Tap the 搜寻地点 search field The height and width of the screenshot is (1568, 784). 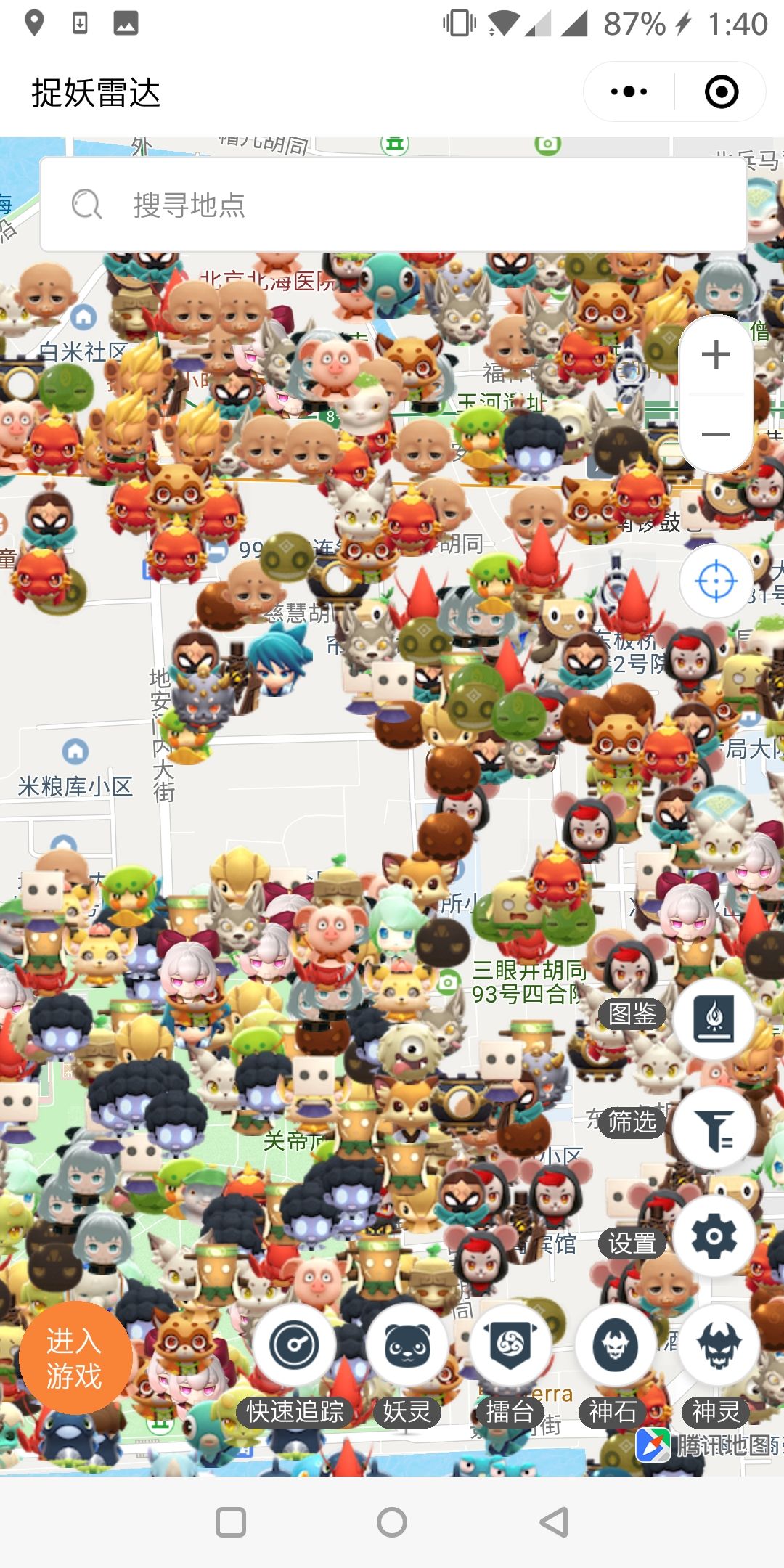[x=290, y=206]
